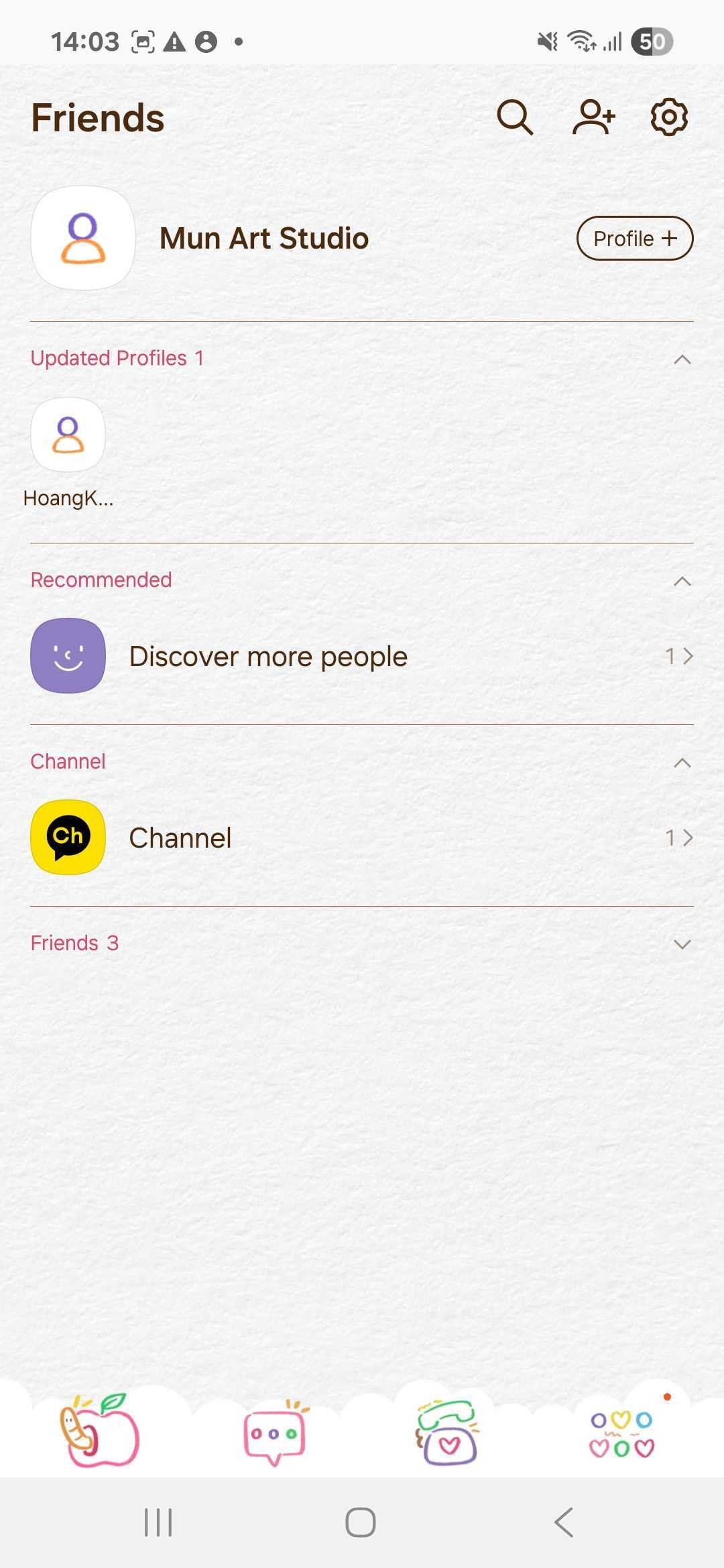This screenshot has width=724, height=1568.
Task: Tap the add friend icon
Action: [x=593, y=118]
